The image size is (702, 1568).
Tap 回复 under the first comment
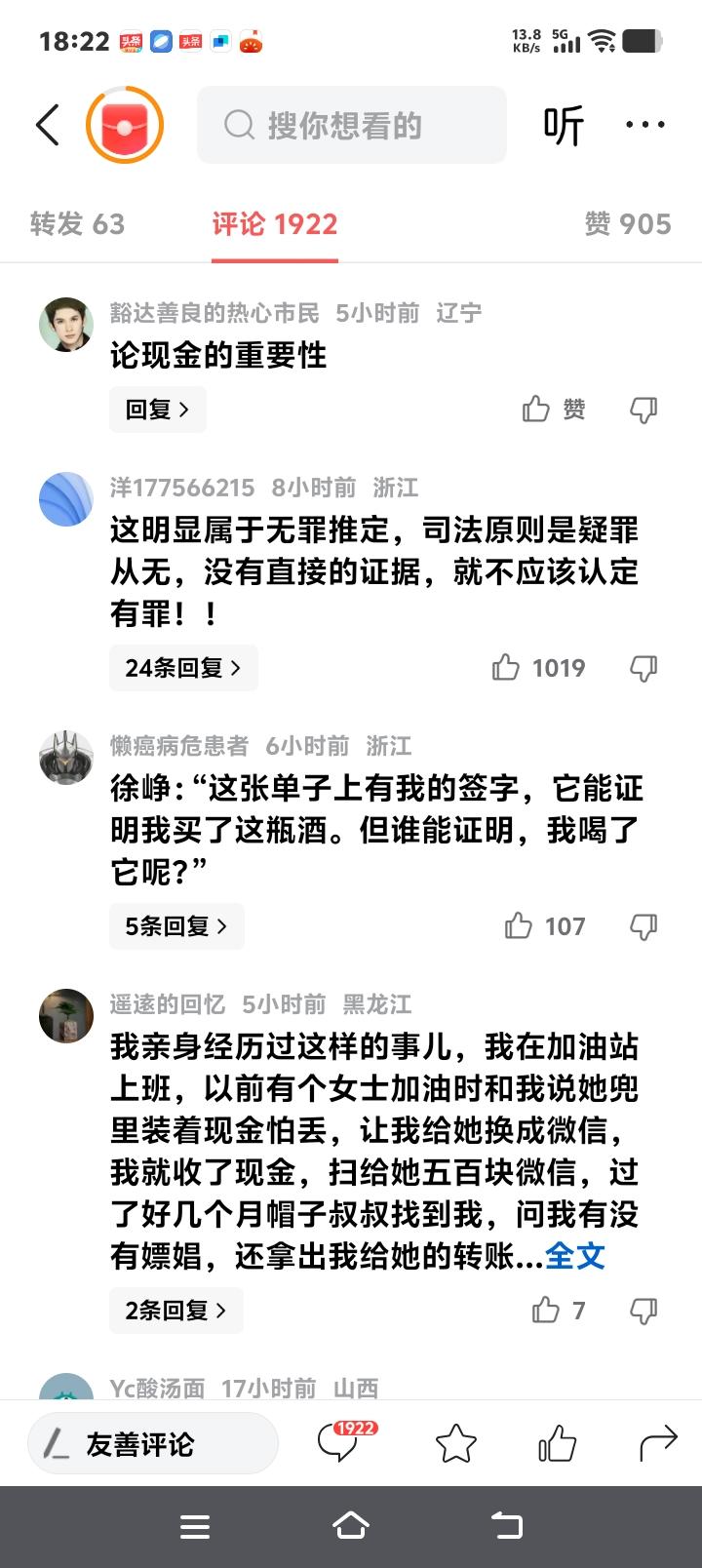coord(157,410)
